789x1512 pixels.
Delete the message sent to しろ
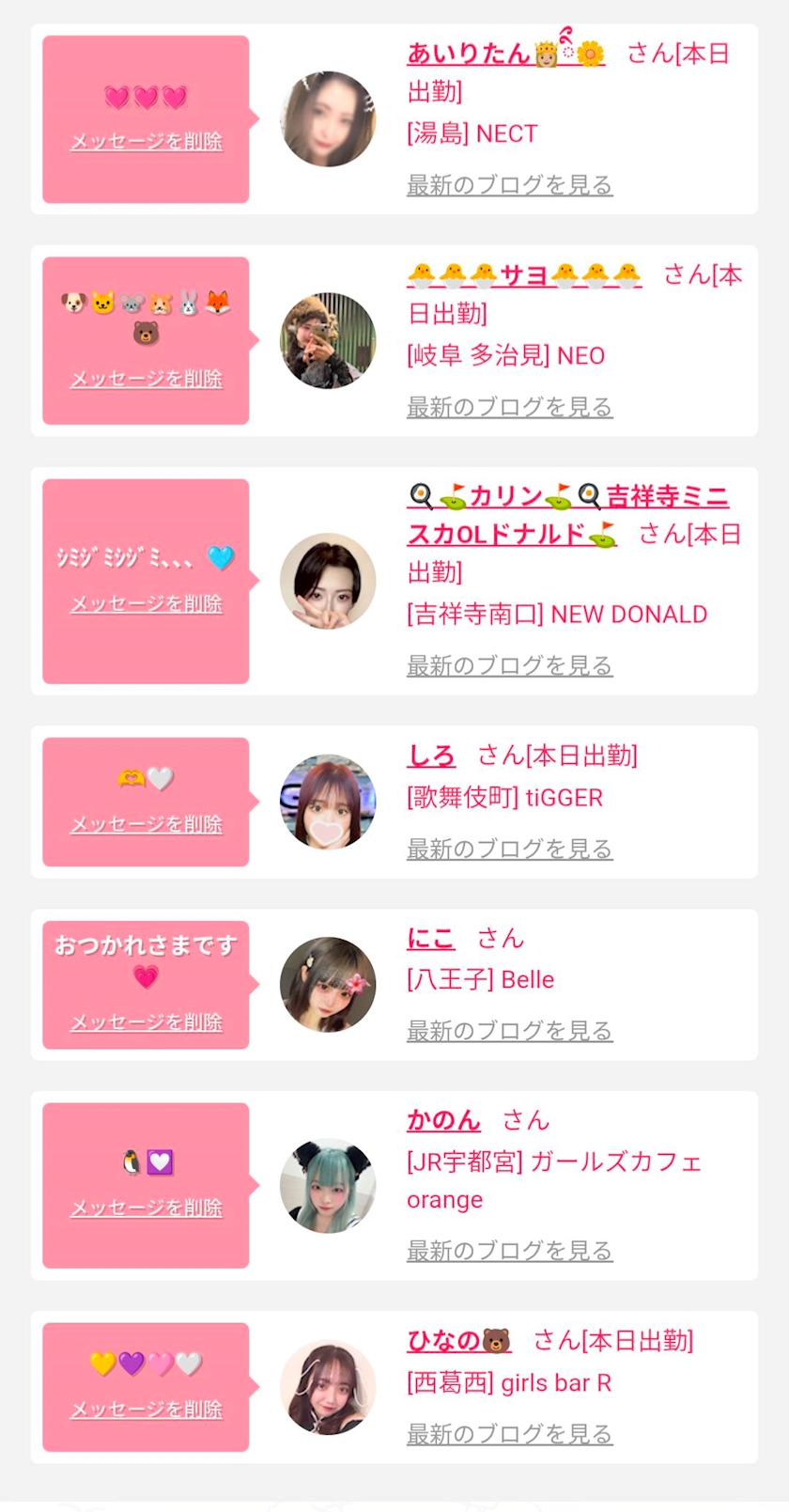click(147, 824)
